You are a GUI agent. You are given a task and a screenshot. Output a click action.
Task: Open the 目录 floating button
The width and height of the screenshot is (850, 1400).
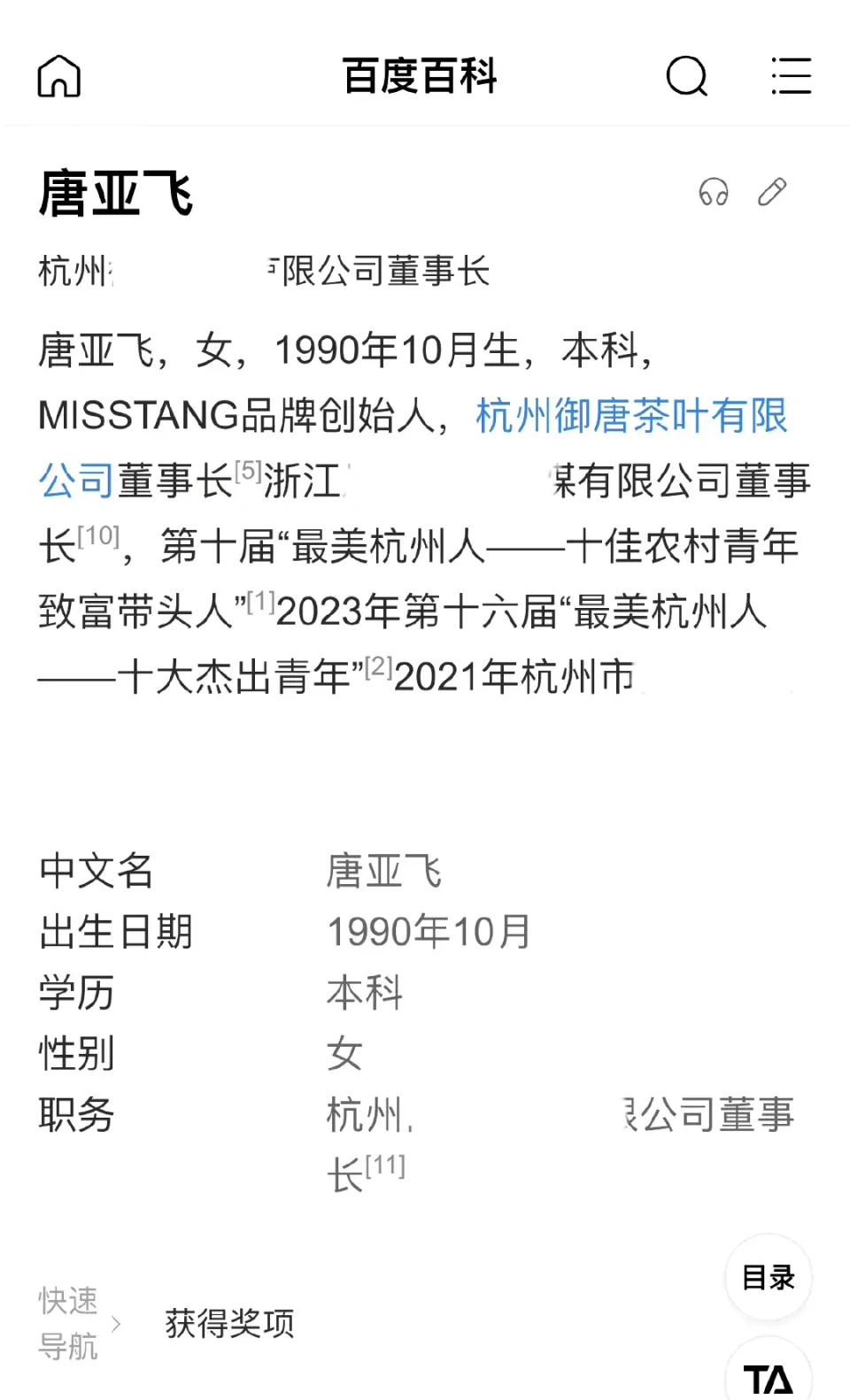click(x=769, y=1277)
